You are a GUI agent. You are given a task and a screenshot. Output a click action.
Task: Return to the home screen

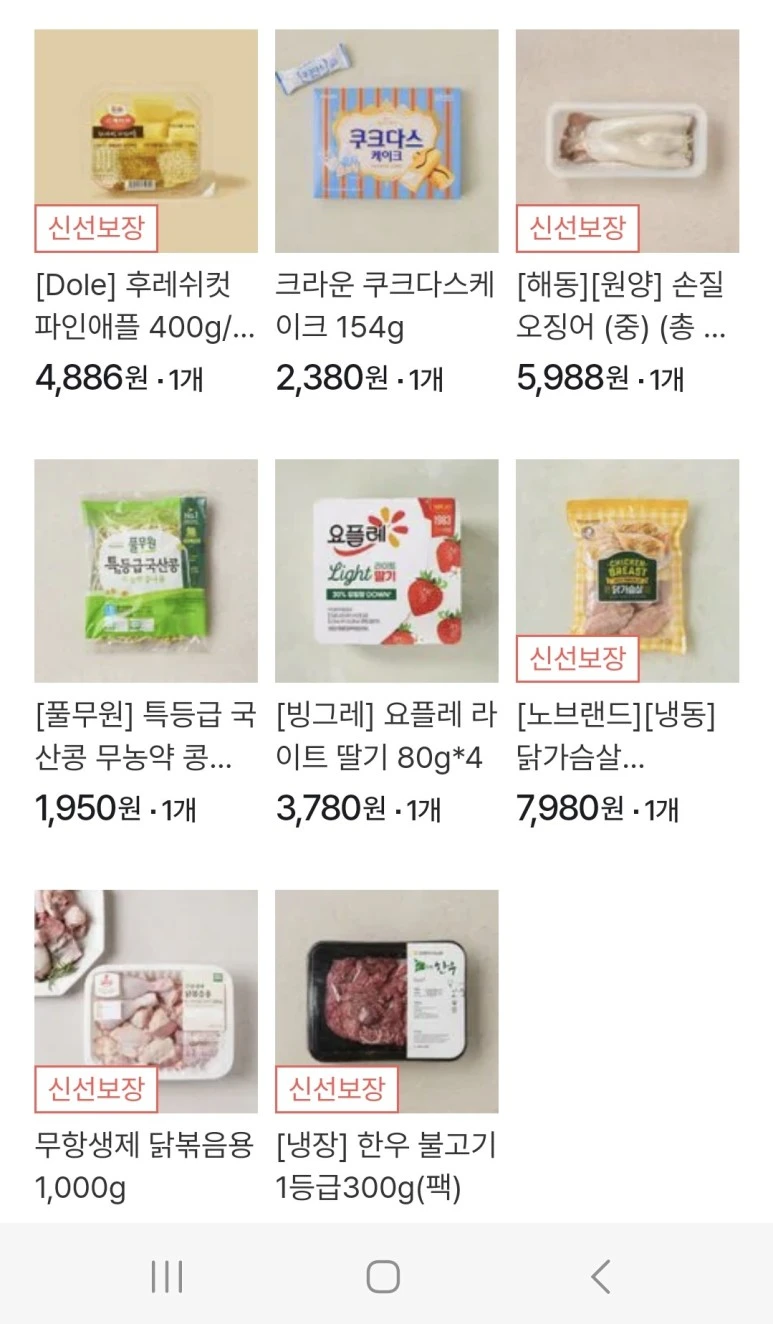(383, 1276)
